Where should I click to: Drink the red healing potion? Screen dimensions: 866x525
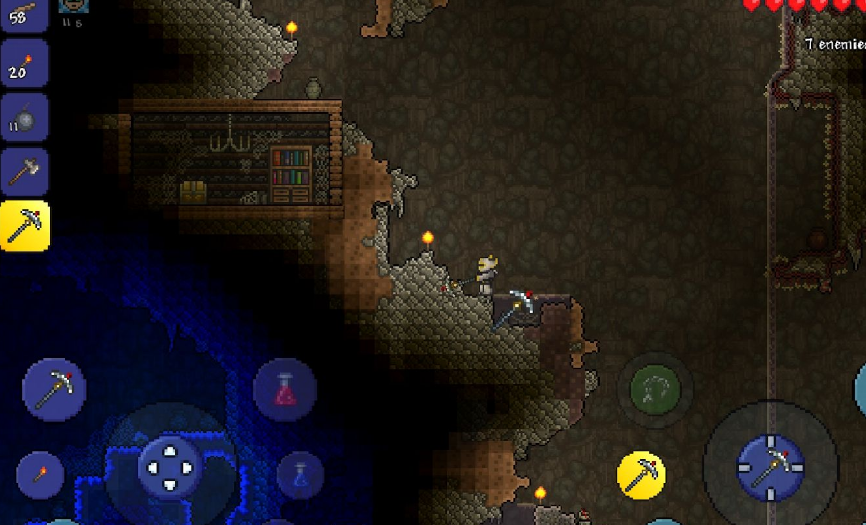[x=284, y=389]
